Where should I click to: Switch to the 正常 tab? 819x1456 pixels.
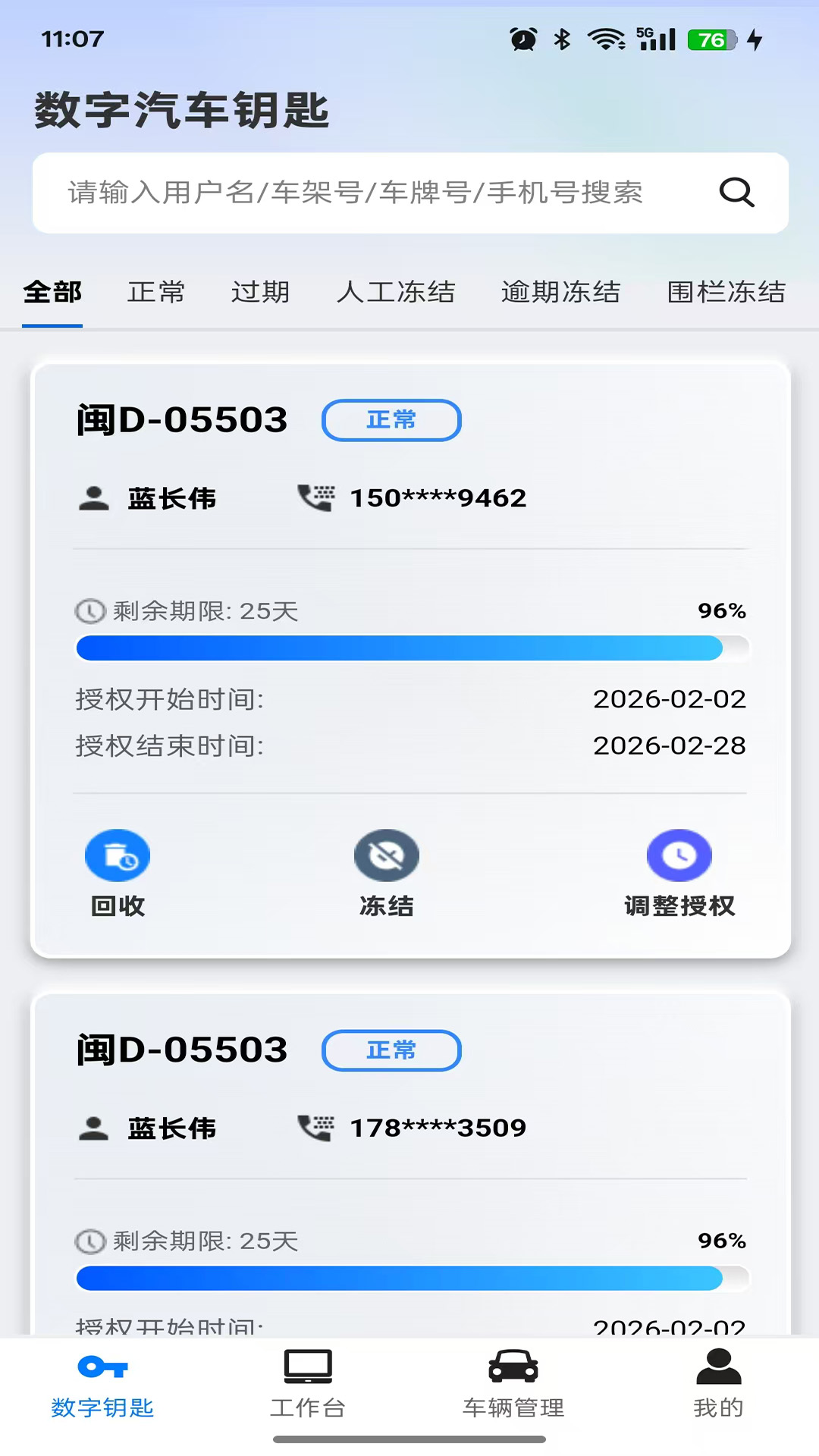pos(155,293)
